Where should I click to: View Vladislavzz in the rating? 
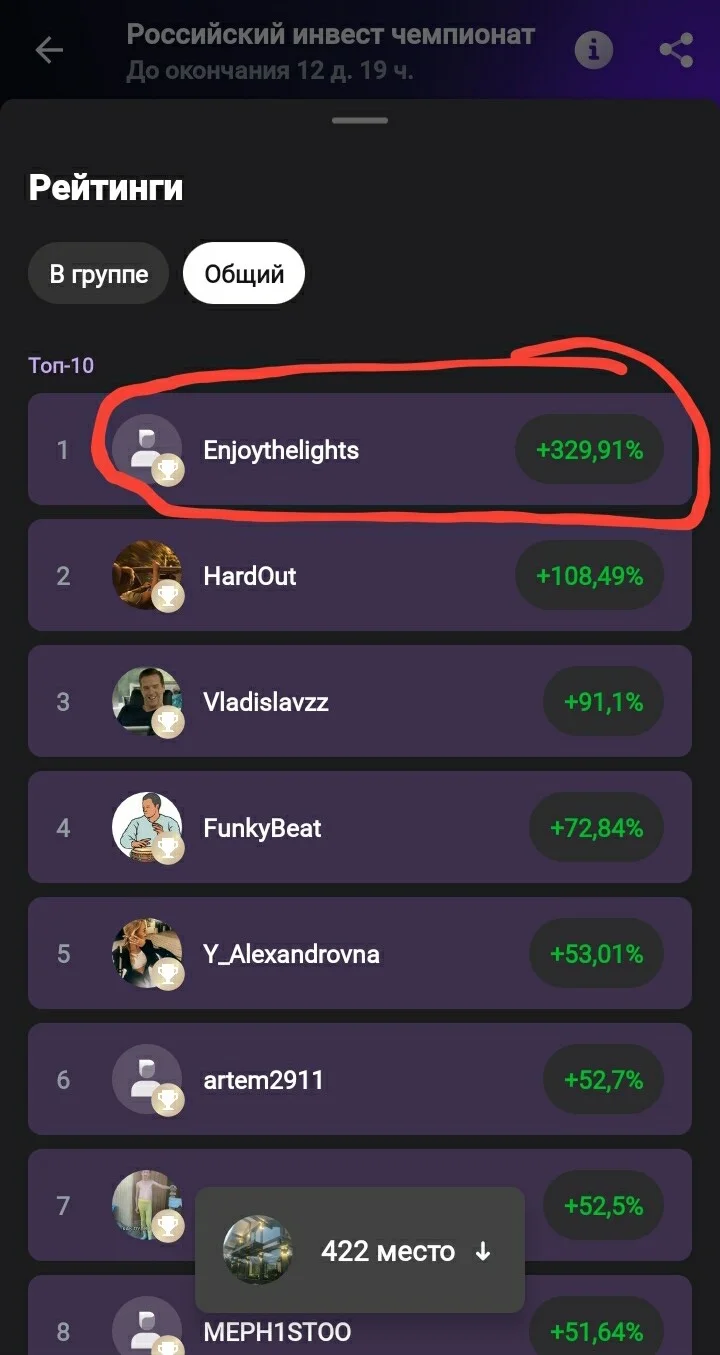360,701
